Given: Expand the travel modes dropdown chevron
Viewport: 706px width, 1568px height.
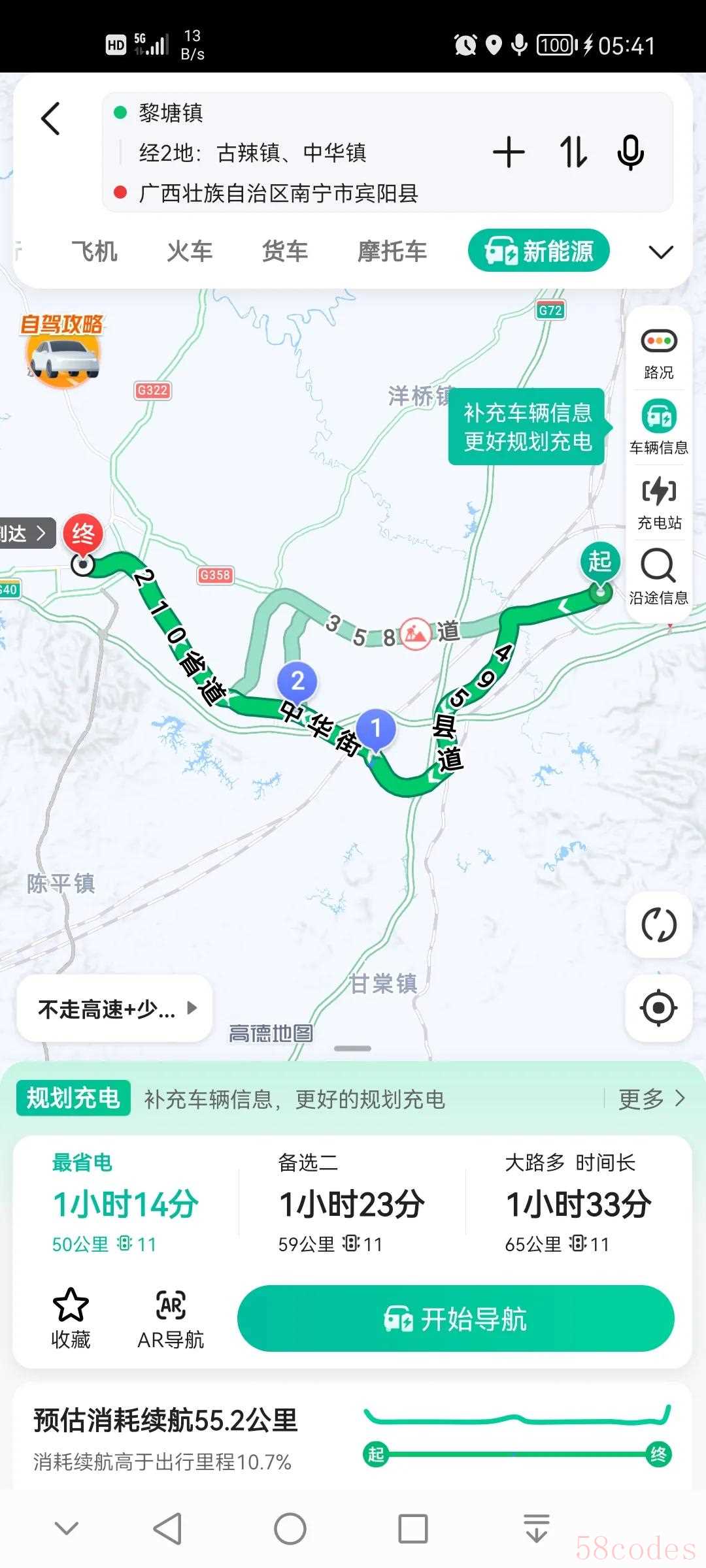Looking at the screenshot, I should pos(660,252).
